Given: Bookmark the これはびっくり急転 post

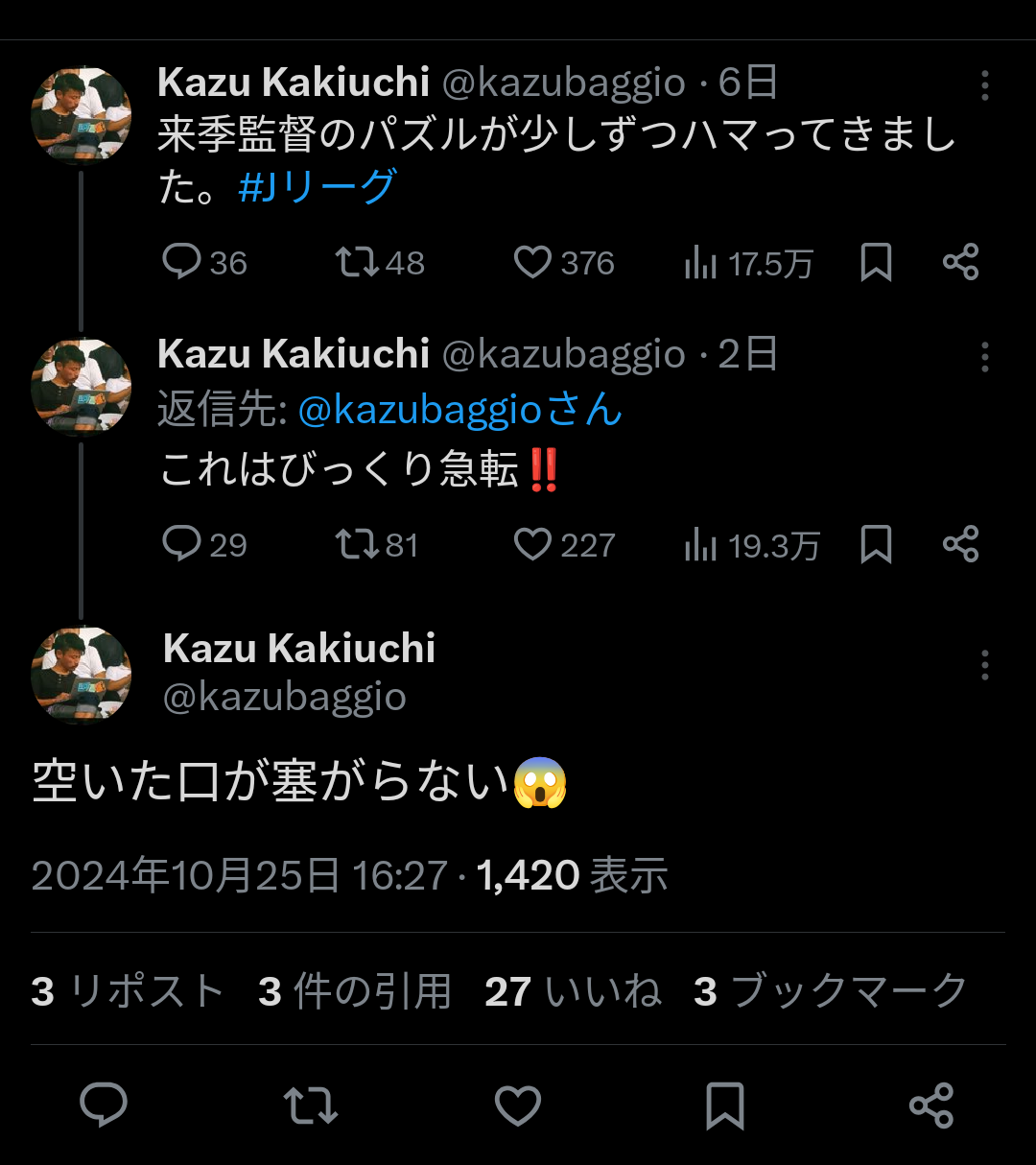Looking at the screenshot, I should click(876, 544).
